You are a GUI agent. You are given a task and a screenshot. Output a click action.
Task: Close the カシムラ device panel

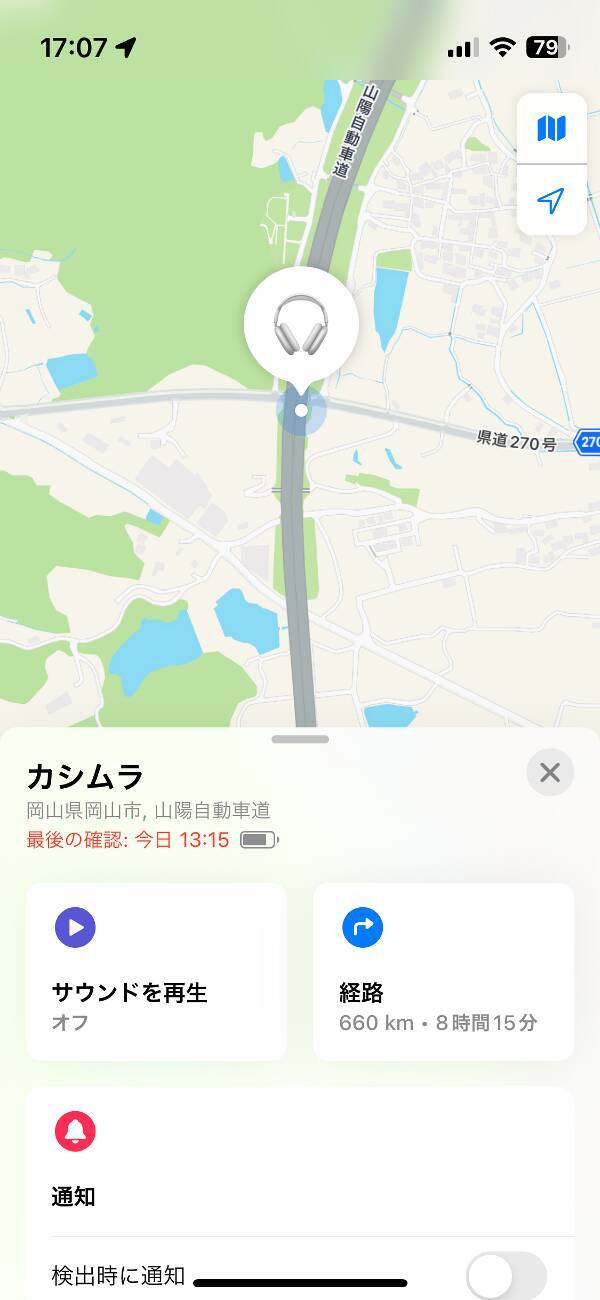pyautogui.click(x=550, y=772)
